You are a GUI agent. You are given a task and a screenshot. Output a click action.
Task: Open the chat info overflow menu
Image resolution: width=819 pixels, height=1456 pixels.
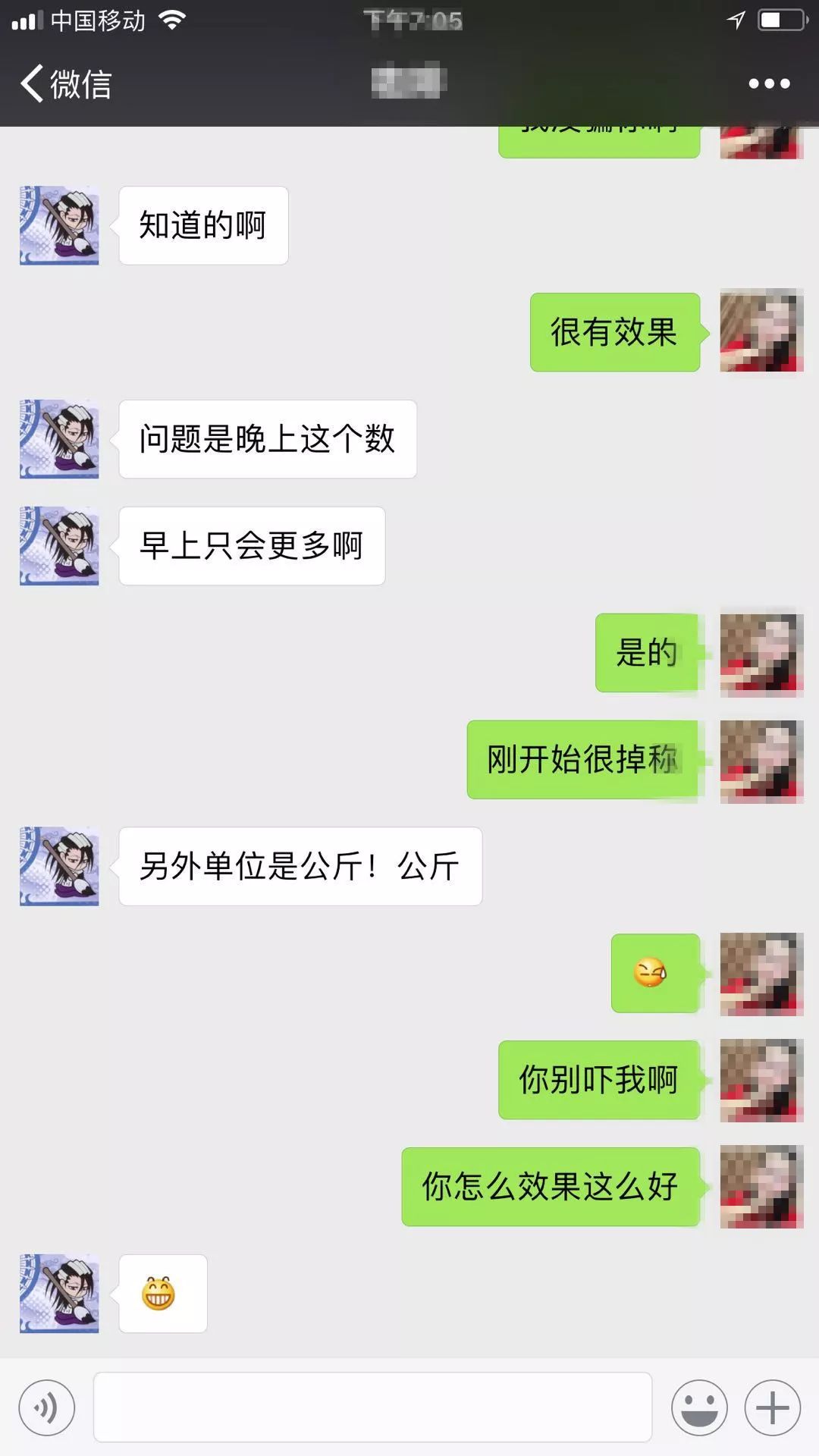pos(769,83)
